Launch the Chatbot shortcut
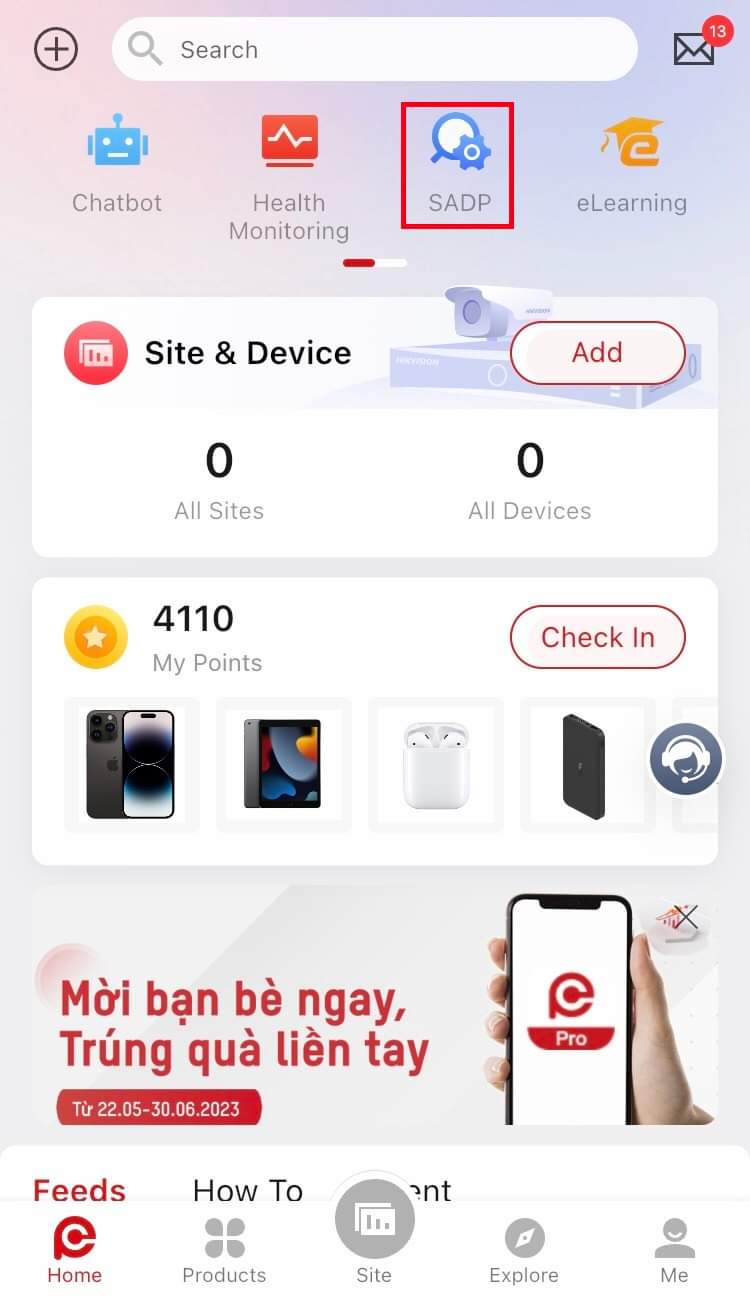Viewport: 750px width, 1298px height. [x=117, y=165]
